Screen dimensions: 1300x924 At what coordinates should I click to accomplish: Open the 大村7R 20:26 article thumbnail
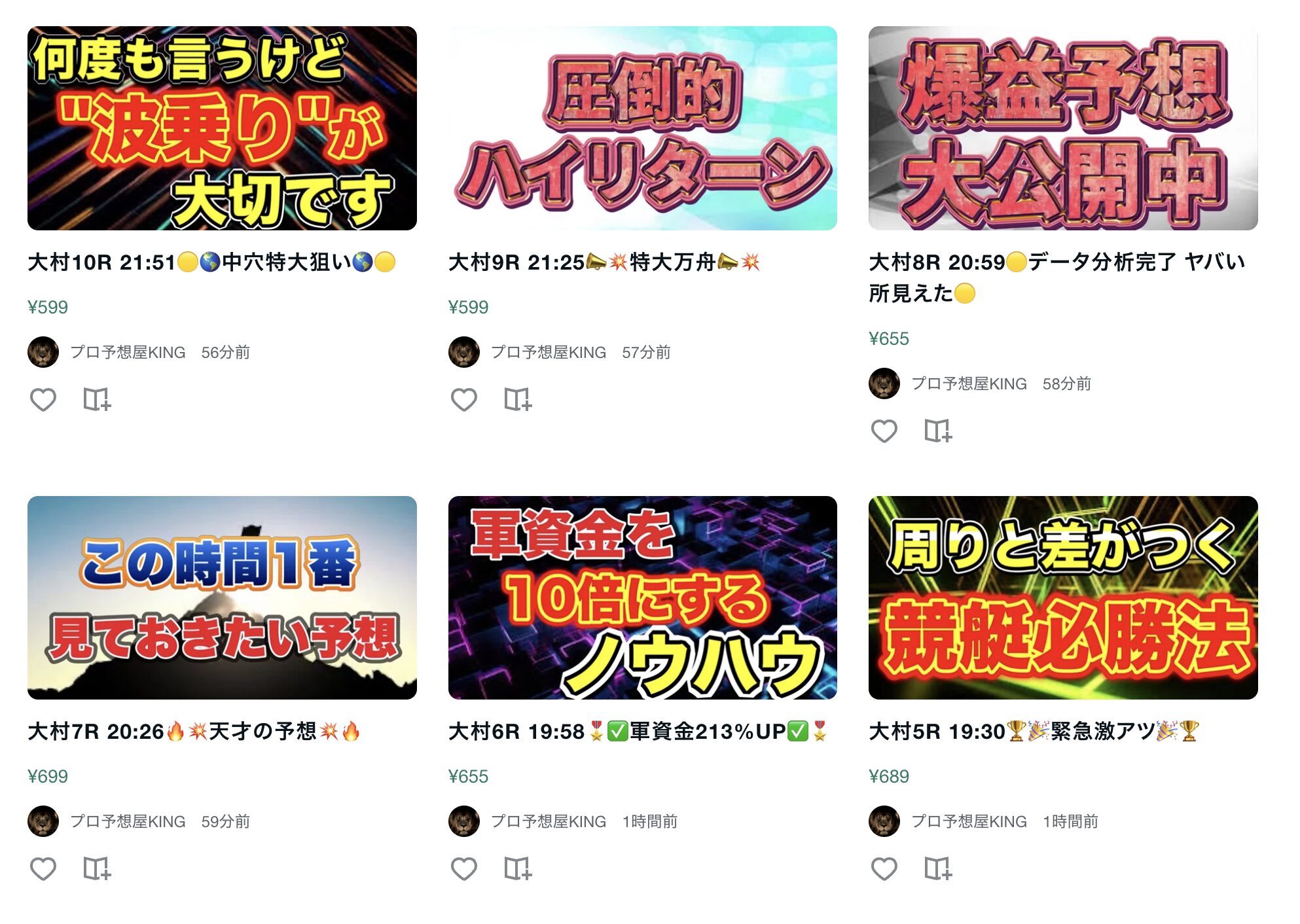pyautogui.click(x=222, y=597)
